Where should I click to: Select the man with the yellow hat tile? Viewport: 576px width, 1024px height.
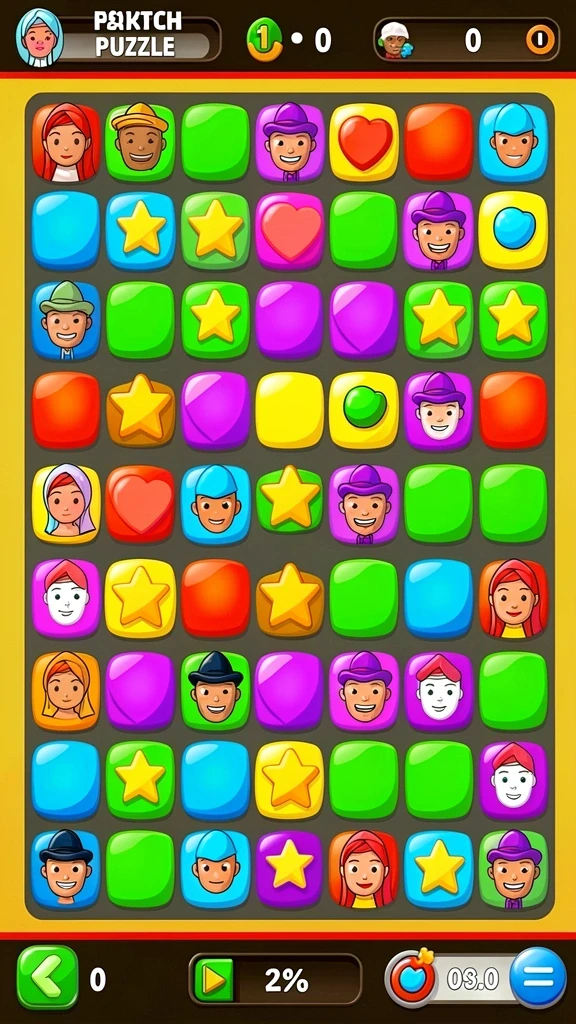pos(140,142)
